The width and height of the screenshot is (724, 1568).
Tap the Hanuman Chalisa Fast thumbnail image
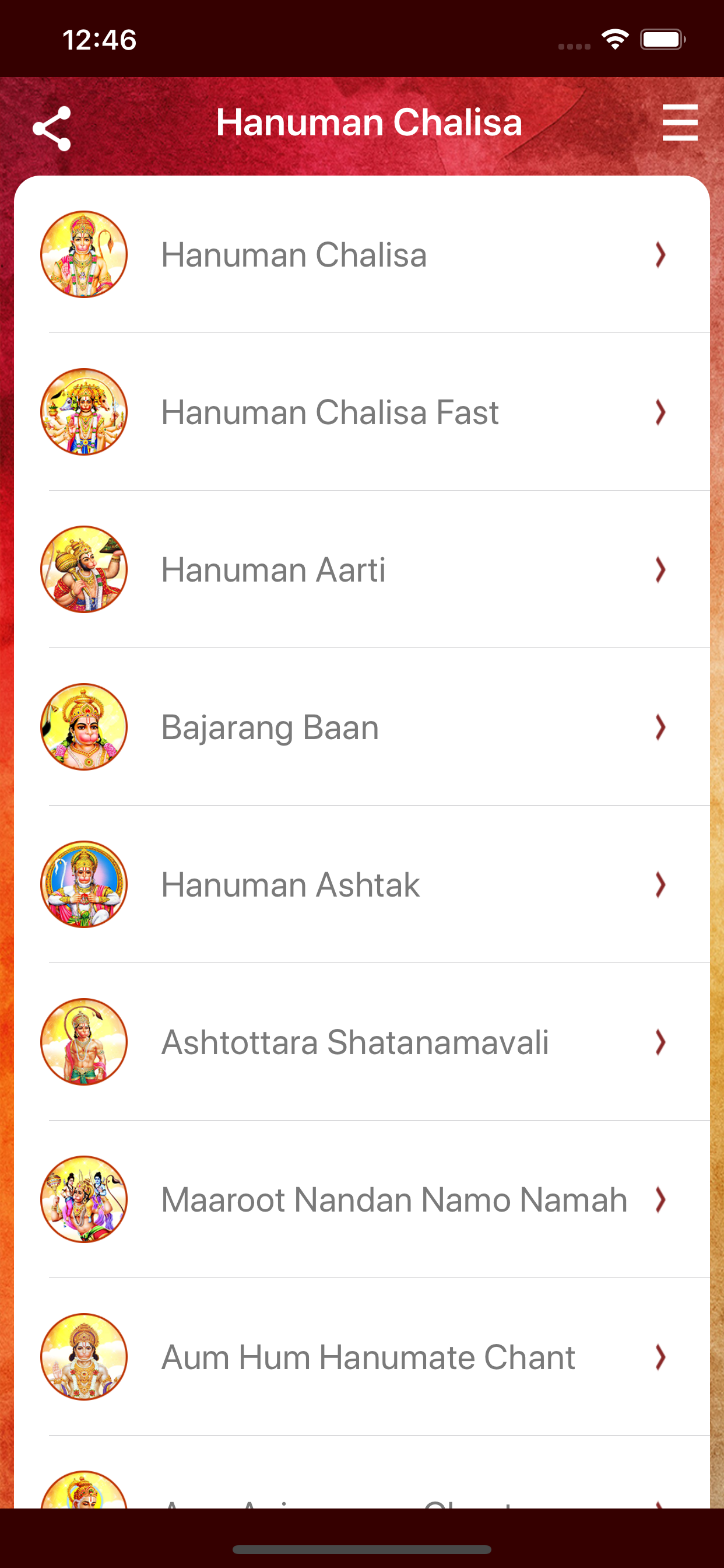83,411
